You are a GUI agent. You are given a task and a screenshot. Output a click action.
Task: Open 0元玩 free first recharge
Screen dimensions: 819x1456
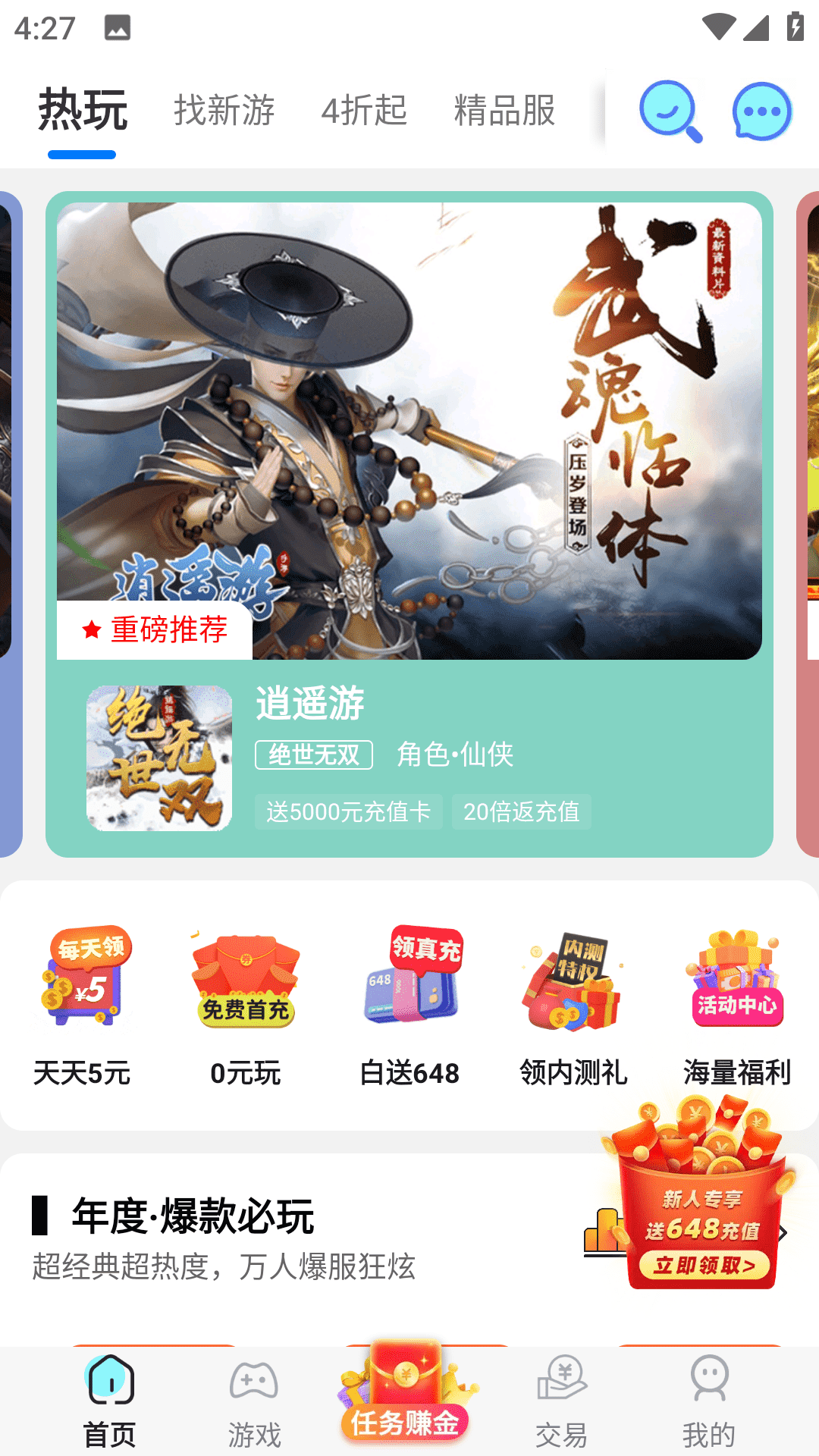click(246, 1005)
